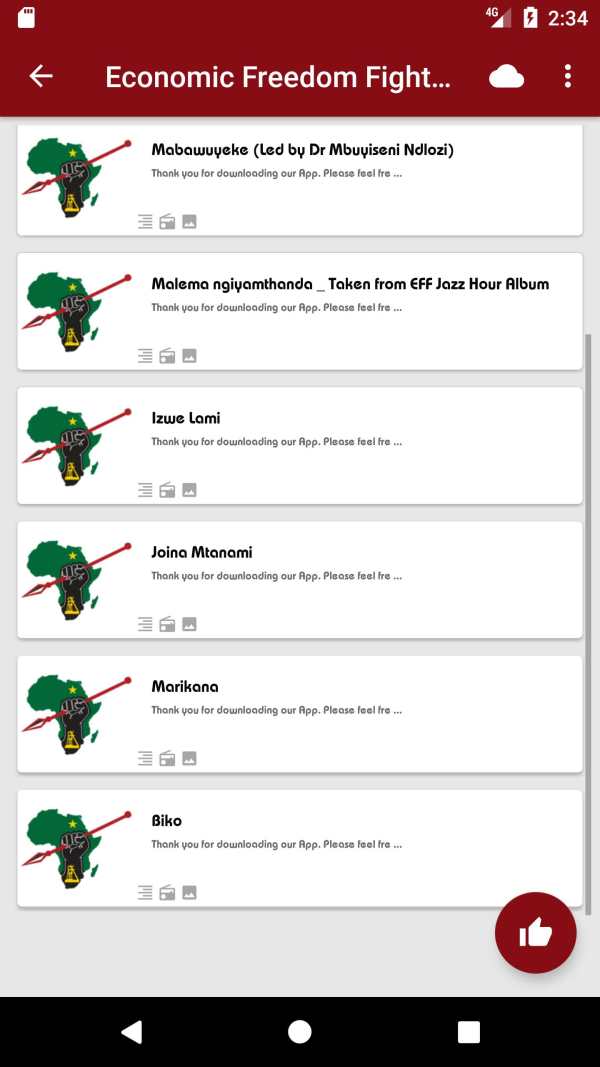Select the Biko card

tap(300, 848)
